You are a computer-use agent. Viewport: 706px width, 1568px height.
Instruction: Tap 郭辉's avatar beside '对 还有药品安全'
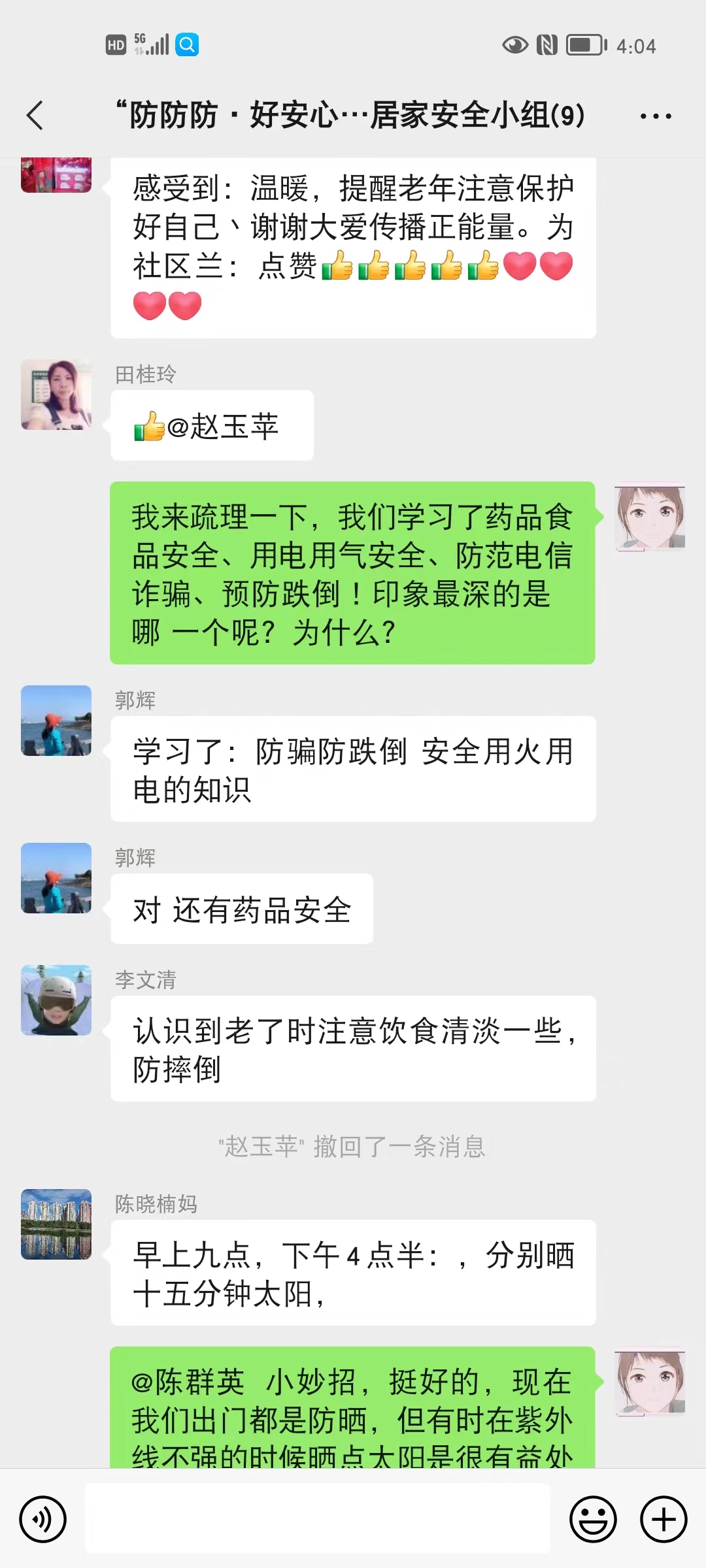[56, 877]
